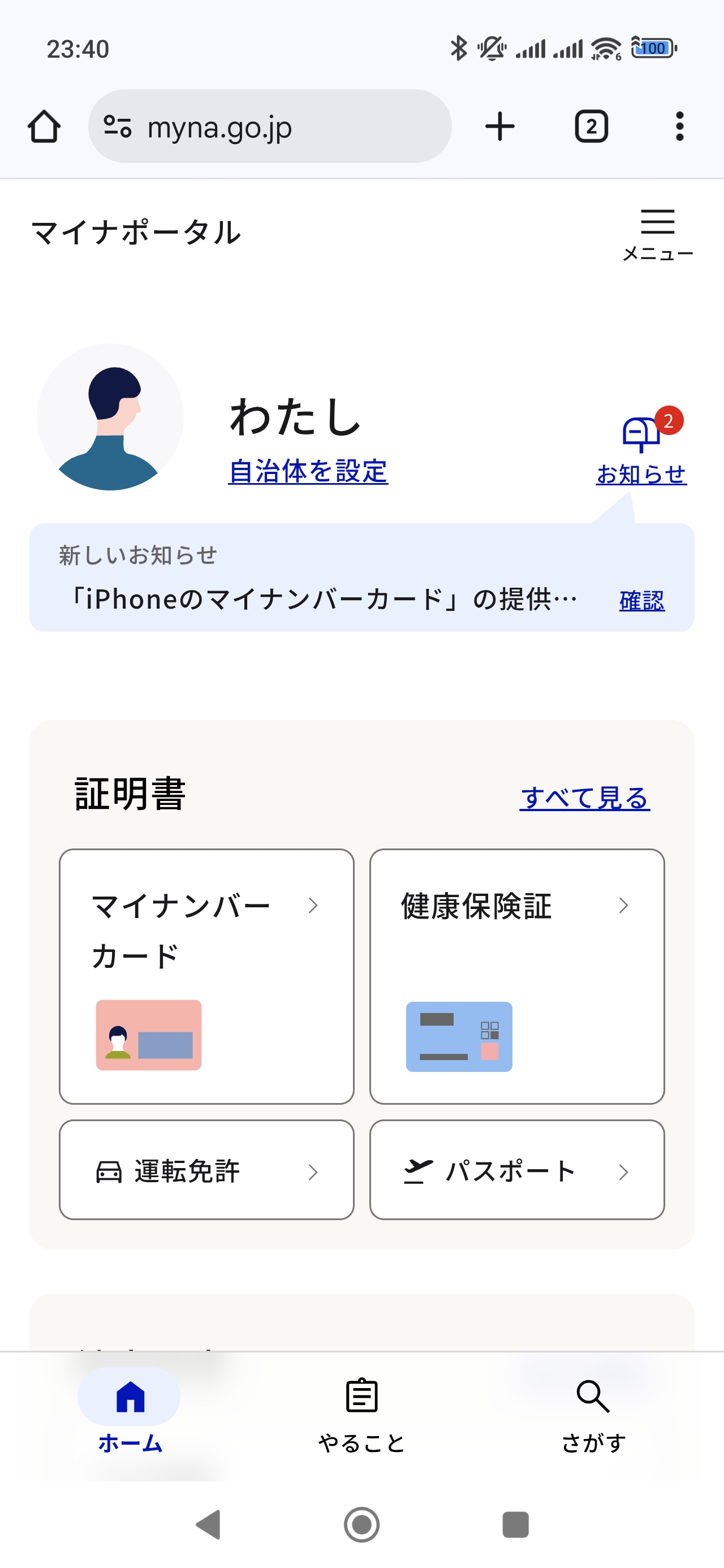Viewport: 724px width, 1568px height.
Task: Go to the browser home page
Action: (44, 127)
